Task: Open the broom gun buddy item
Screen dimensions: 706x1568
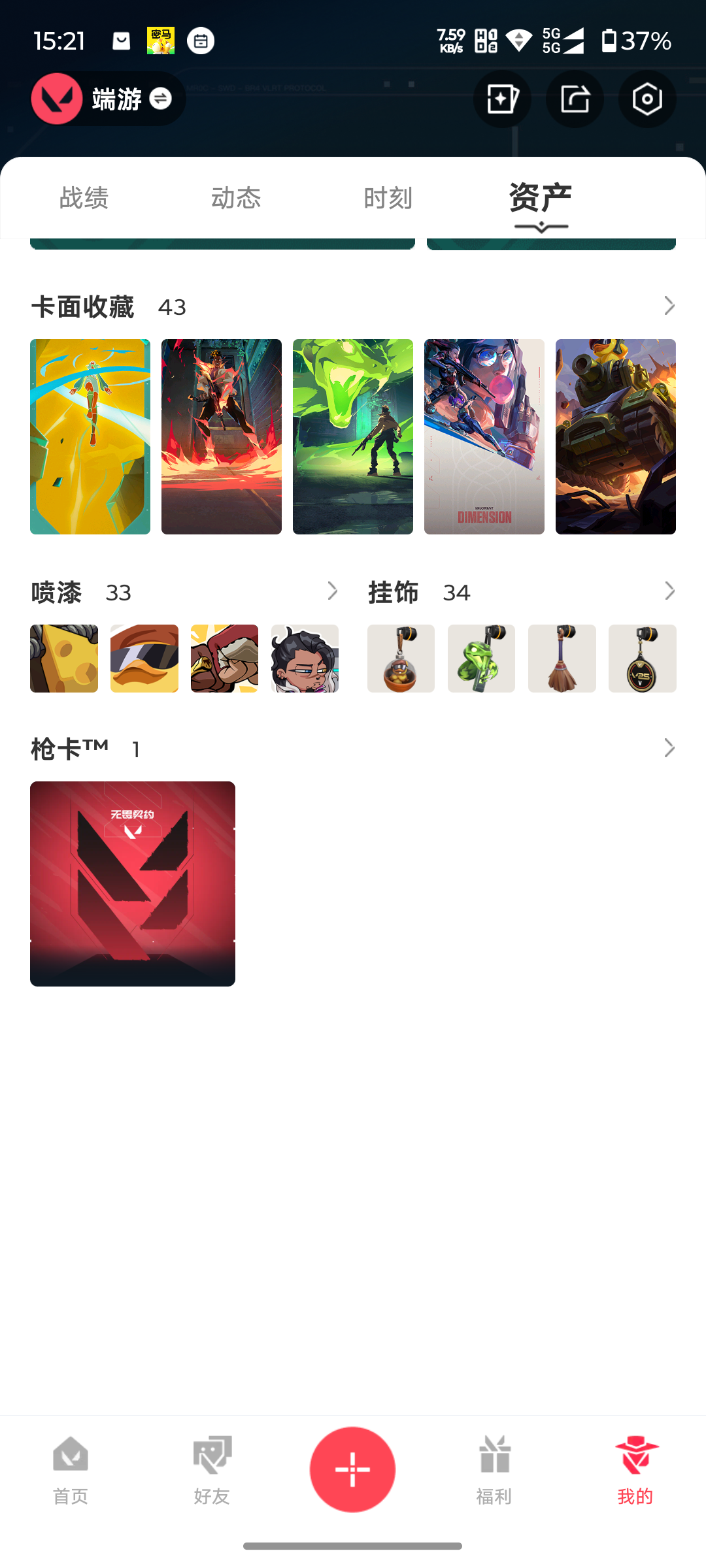Action: click(x=562, y=659)
